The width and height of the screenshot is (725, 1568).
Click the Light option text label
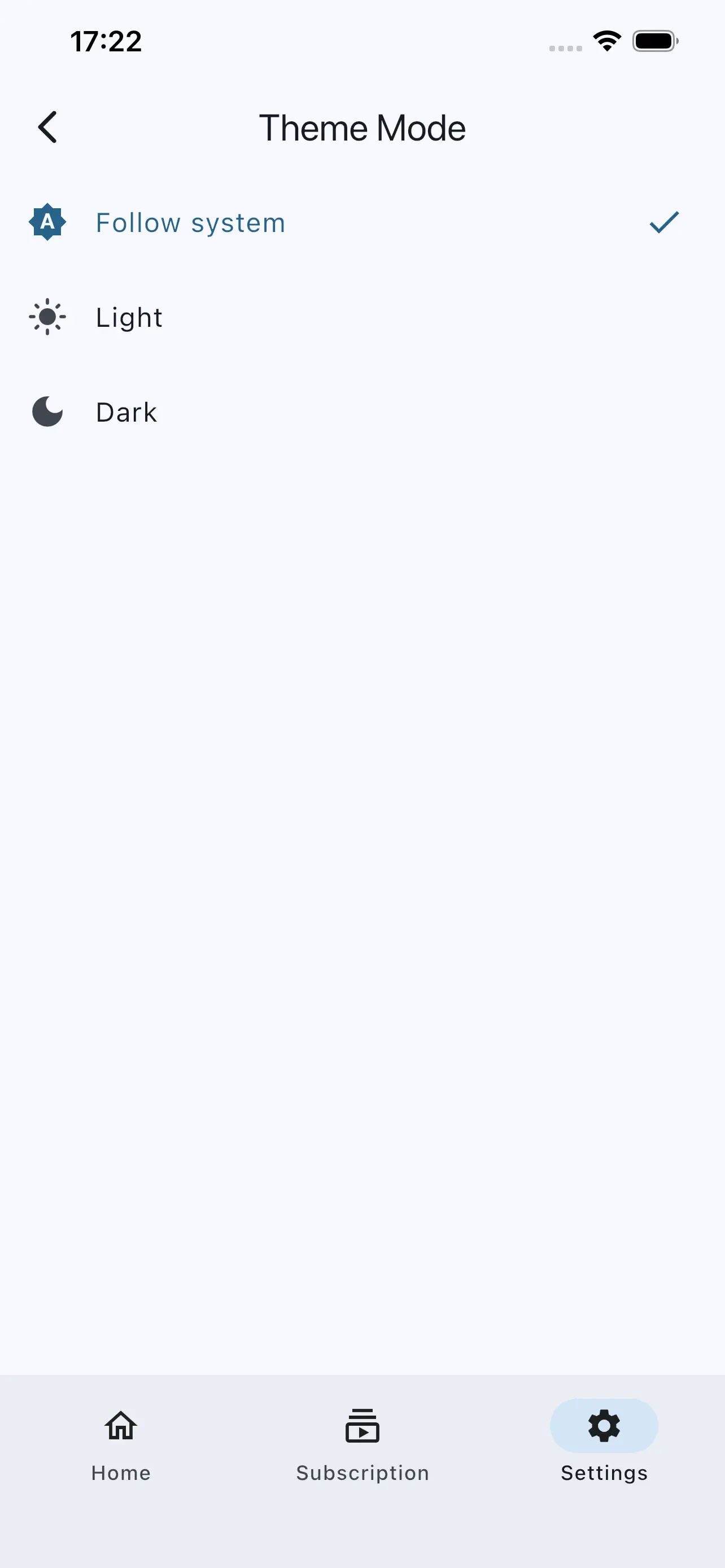tap(128, 317)
